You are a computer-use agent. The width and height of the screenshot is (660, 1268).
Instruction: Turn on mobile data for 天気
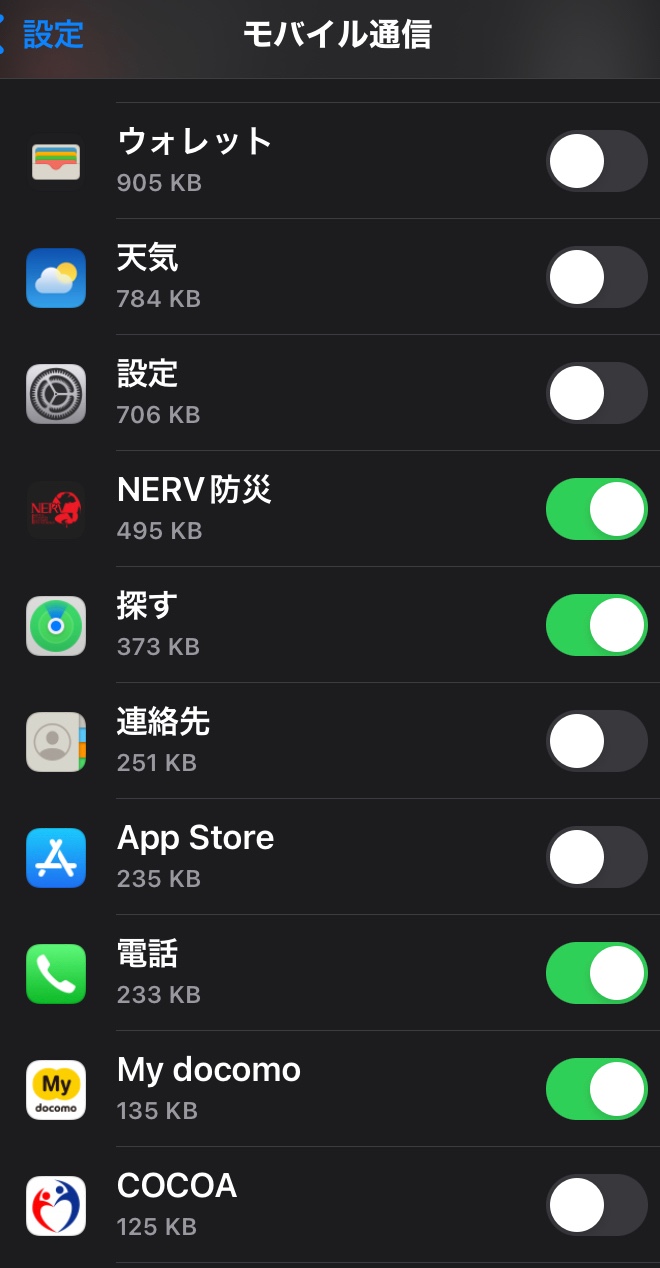(596, 277)
